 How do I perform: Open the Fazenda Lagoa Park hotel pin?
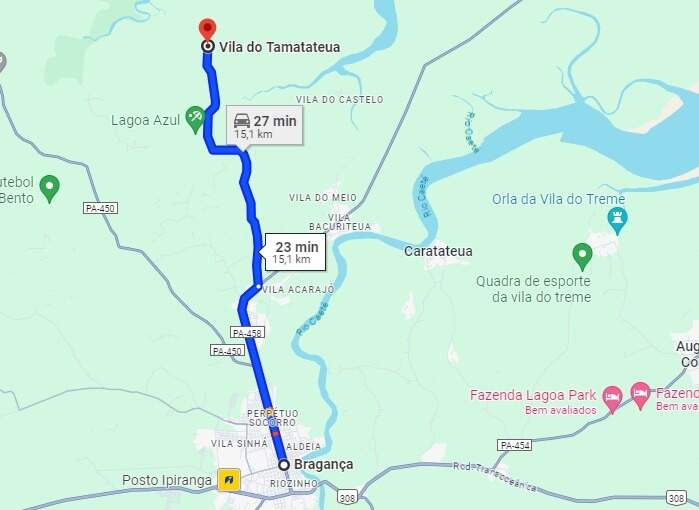tap(613, 396)
